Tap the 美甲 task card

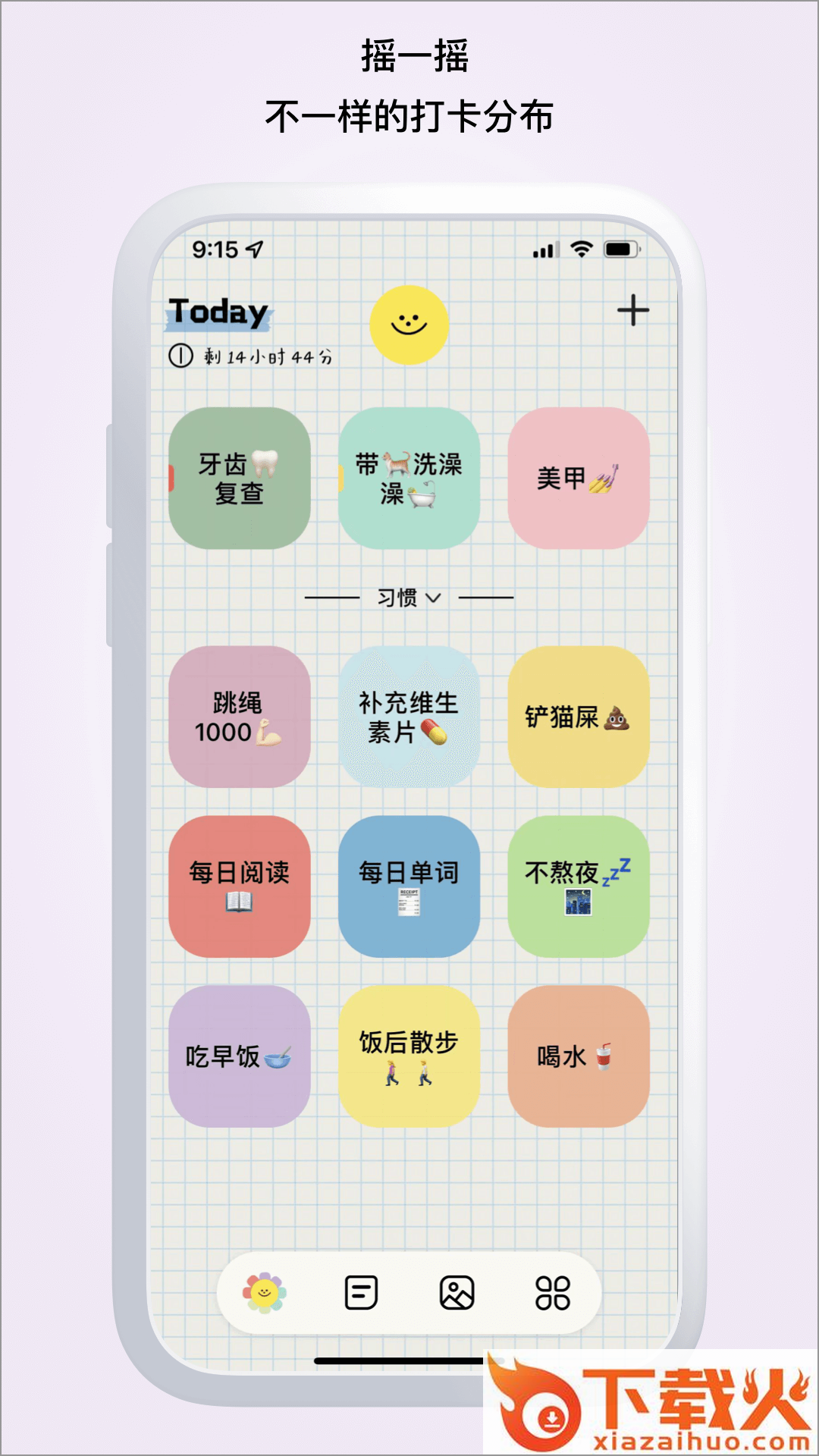click(580, 478)
